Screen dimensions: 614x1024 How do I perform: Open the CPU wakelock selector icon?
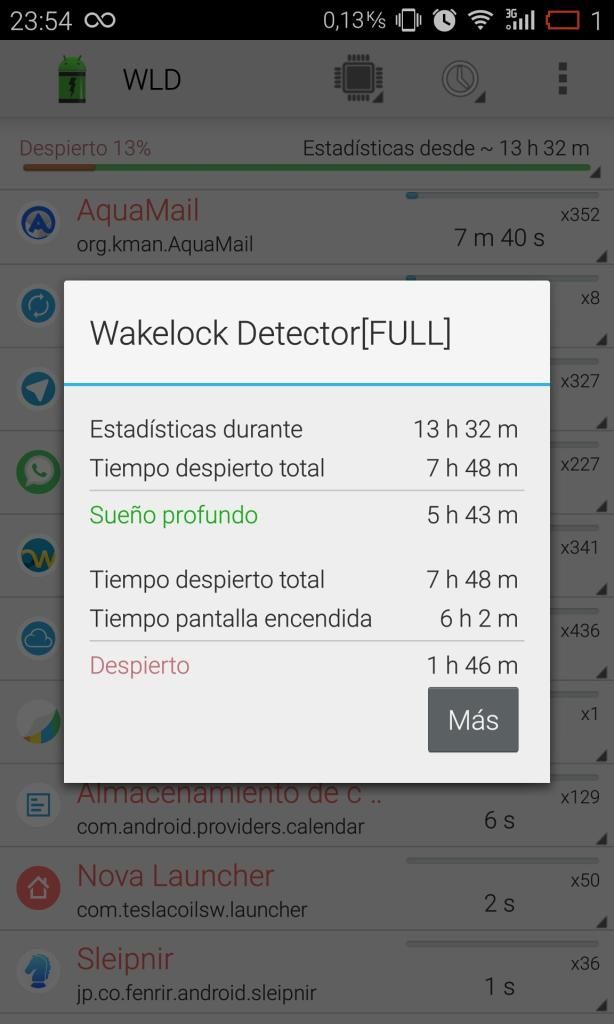[x=358, y=79]
